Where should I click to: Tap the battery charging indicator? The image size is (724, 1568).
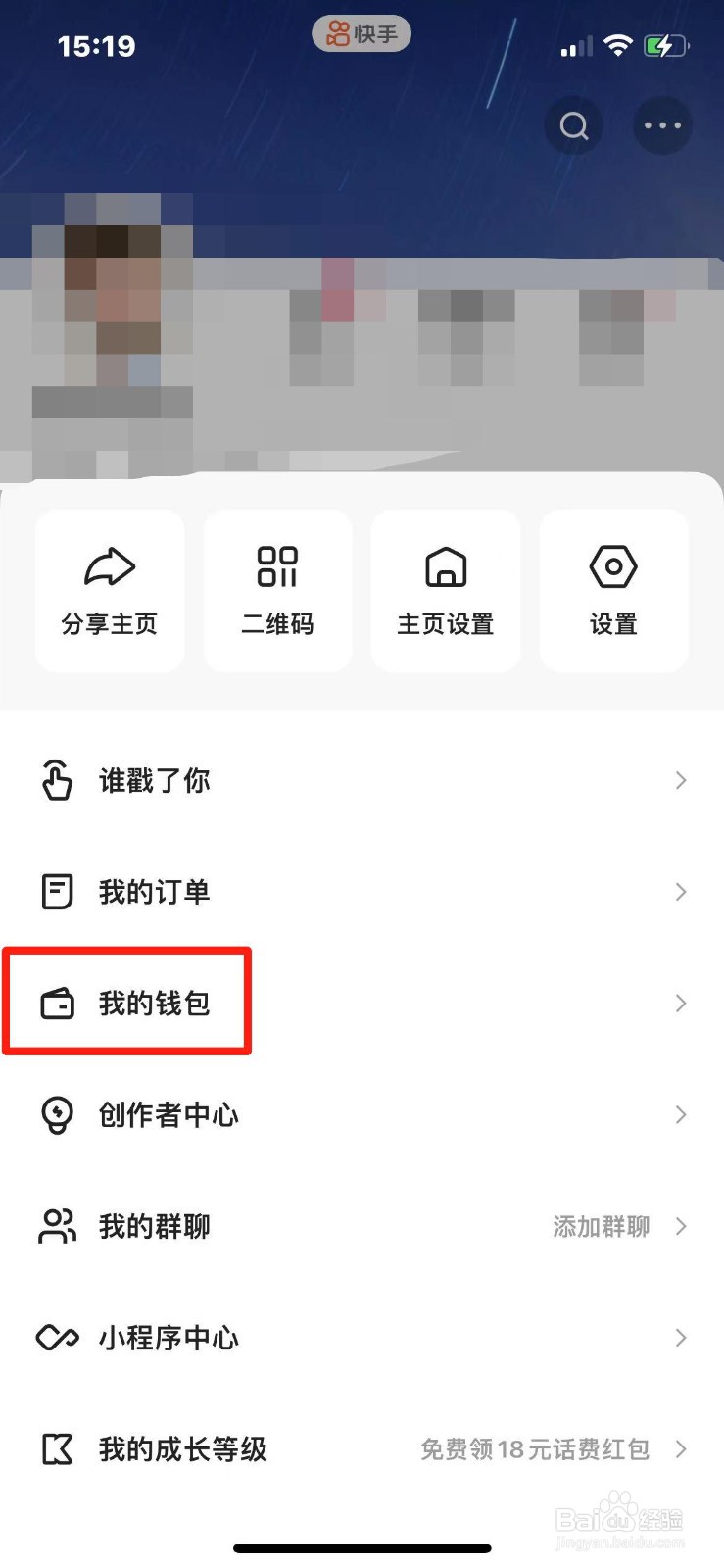click(x=665, y=43)
